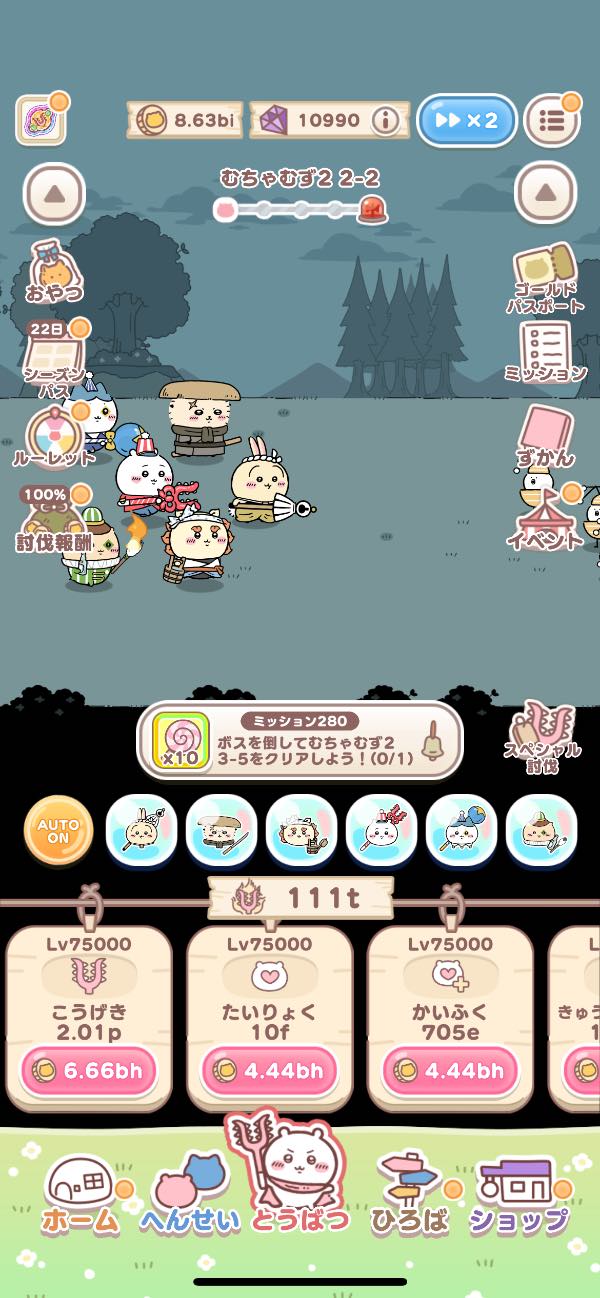Open ミッション280 banner

pos(300,741)
